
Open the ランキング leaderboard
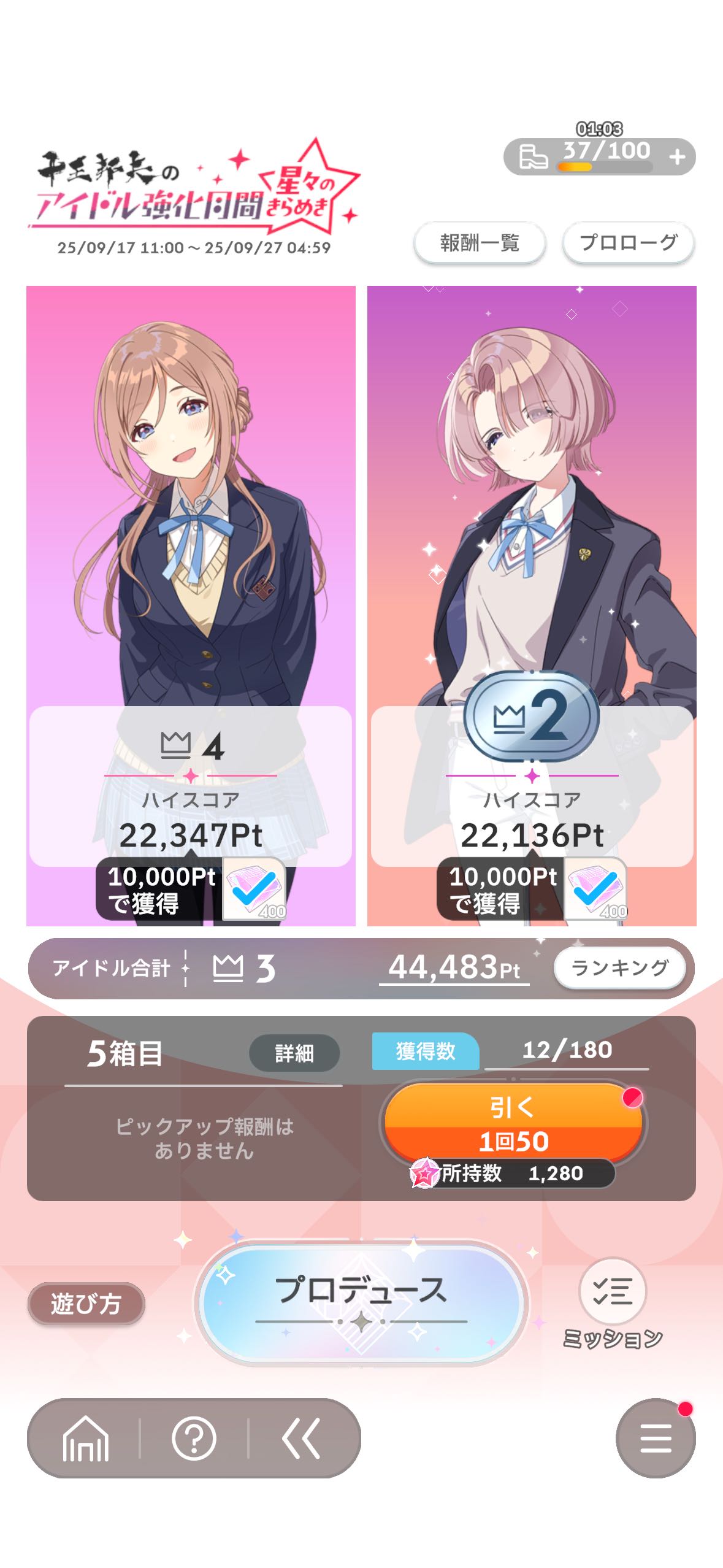(619, 969)
